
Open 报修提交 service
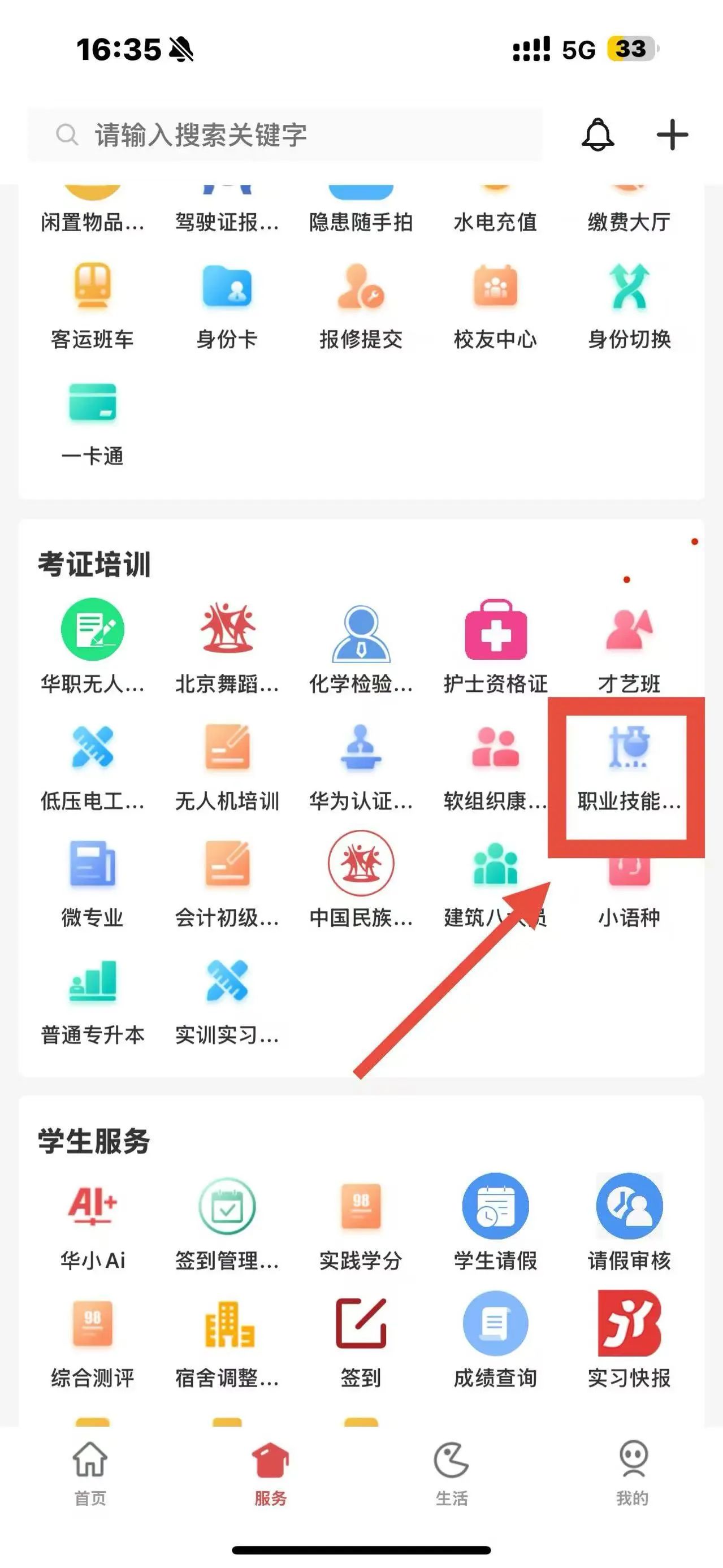coord(361,304)
